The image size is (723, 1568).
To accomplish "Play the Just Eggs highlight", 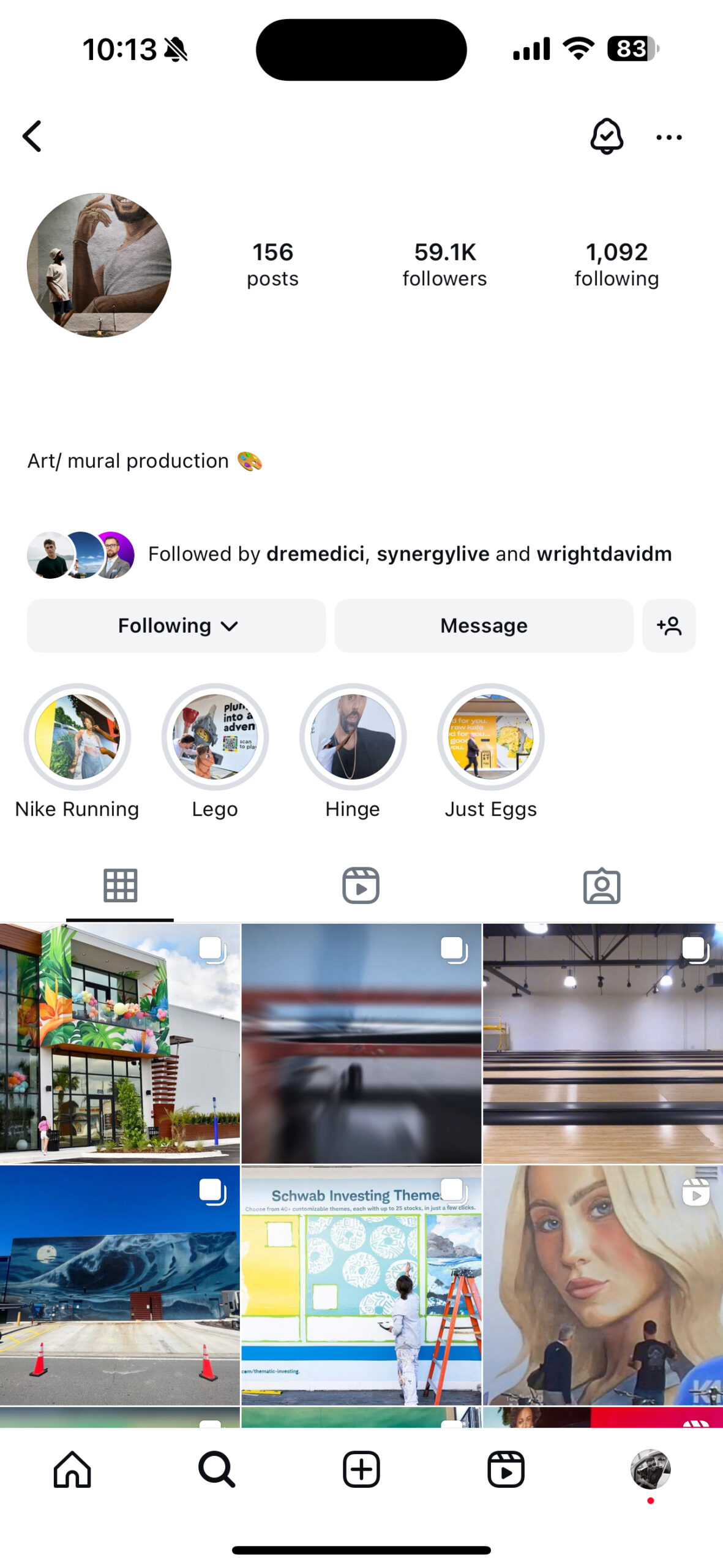I will (x=490, y=737).
